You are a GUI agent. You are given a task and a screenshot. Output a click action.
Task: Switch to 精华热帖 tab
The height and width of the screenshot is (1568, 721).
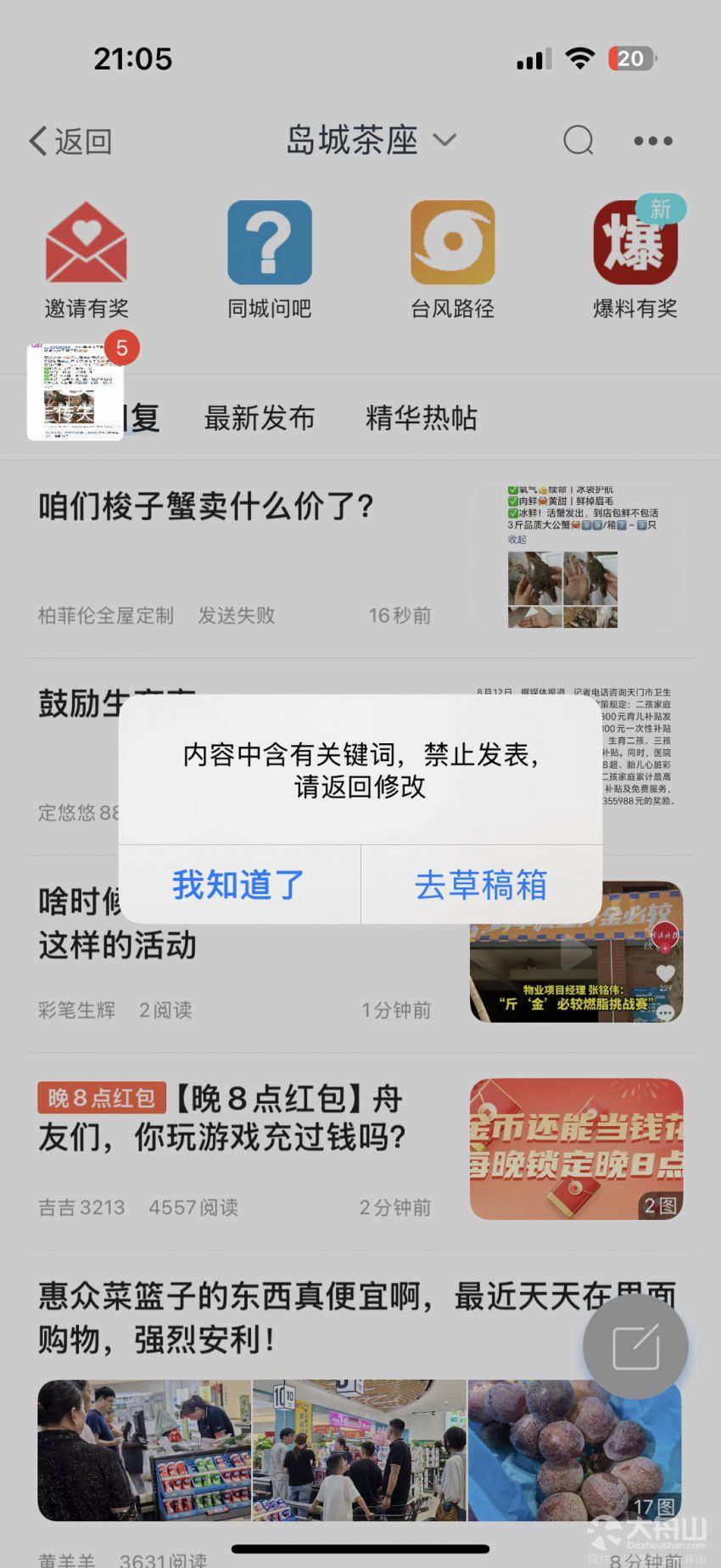[422, 417]
